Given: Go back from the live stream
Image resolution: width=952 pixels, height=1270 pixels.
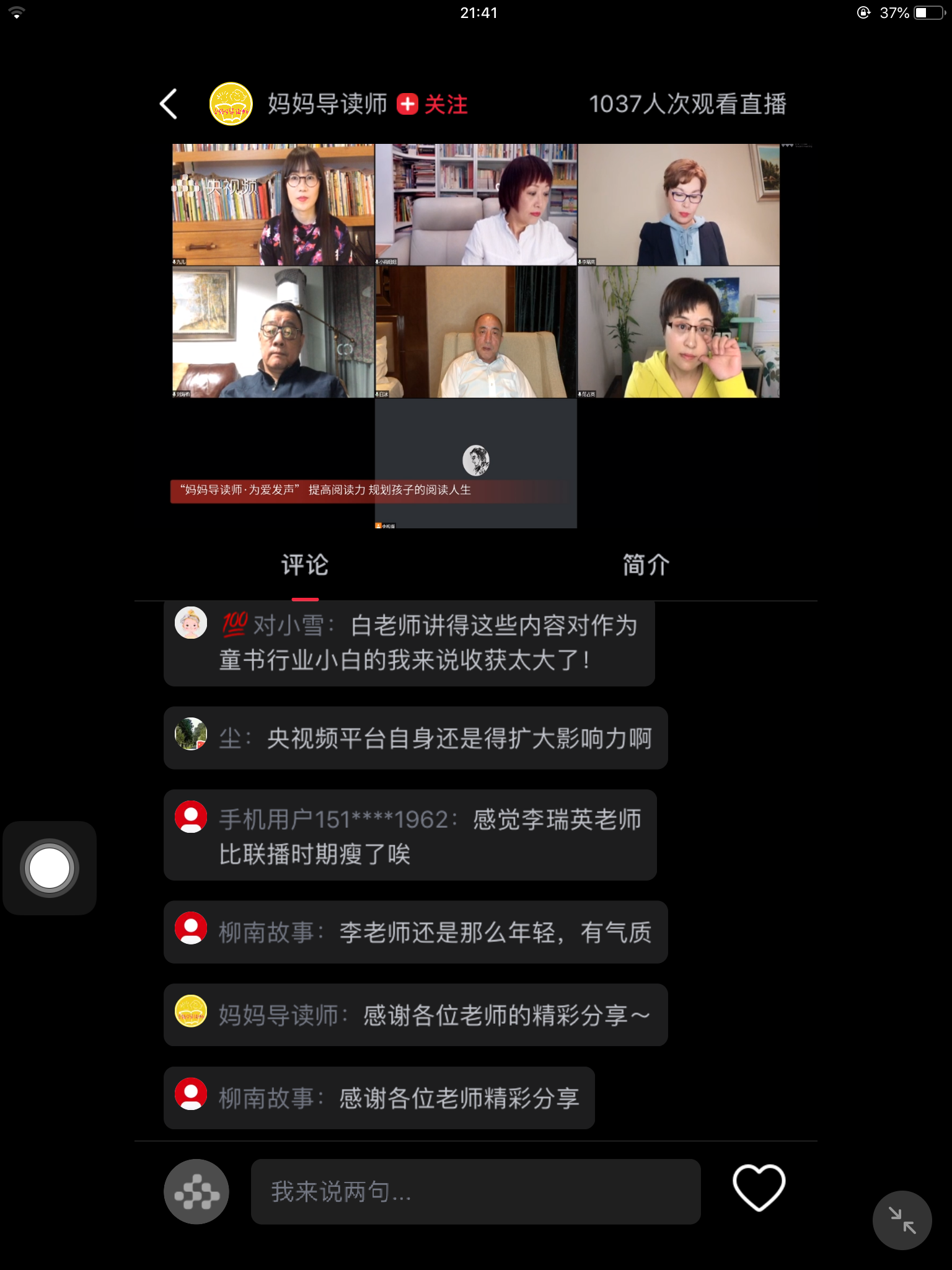Looking at the screenshot, I should pos(169,104).
